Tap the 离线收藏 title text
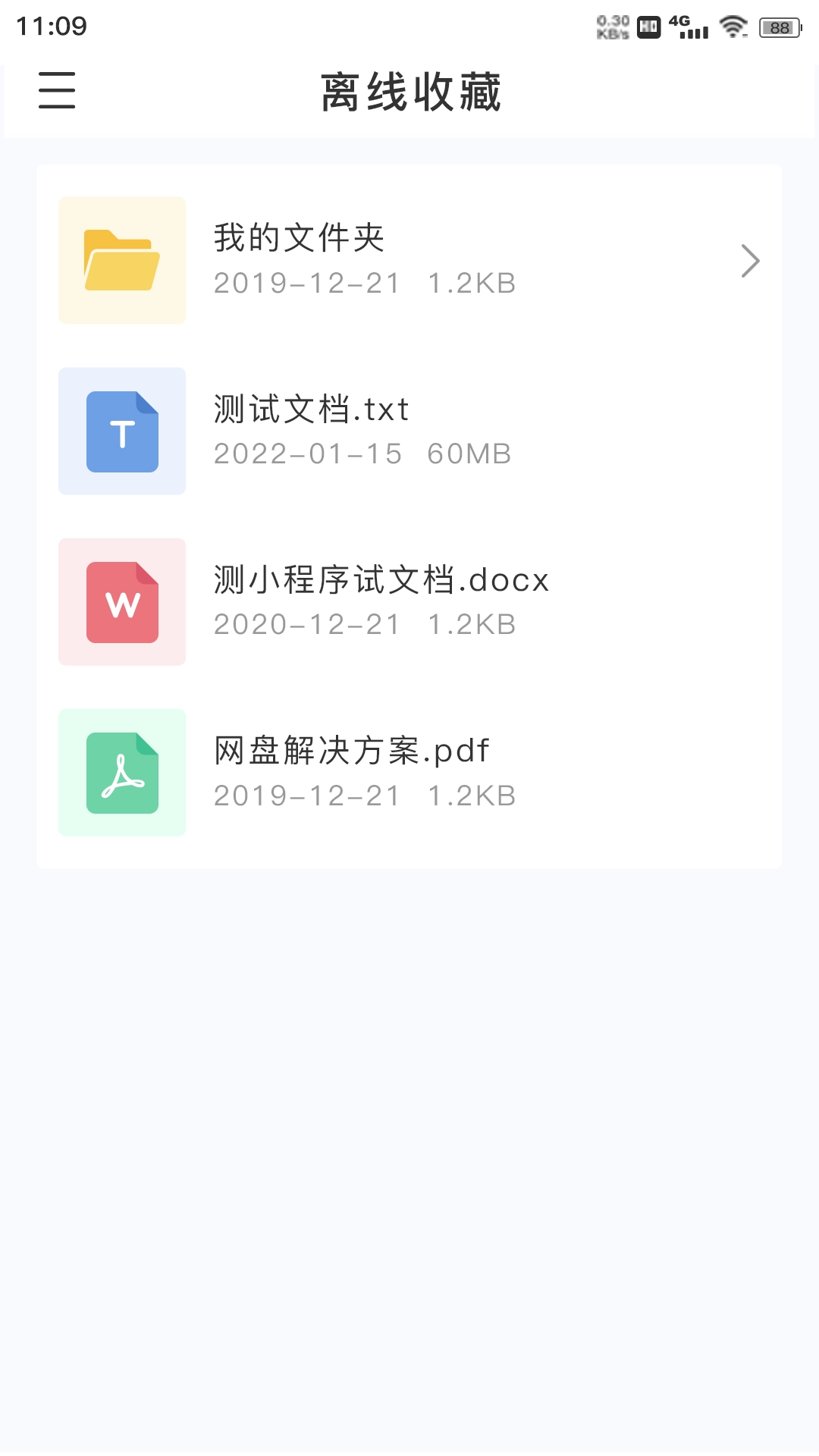Screen dimensions: 819x1456 (409, 93)
